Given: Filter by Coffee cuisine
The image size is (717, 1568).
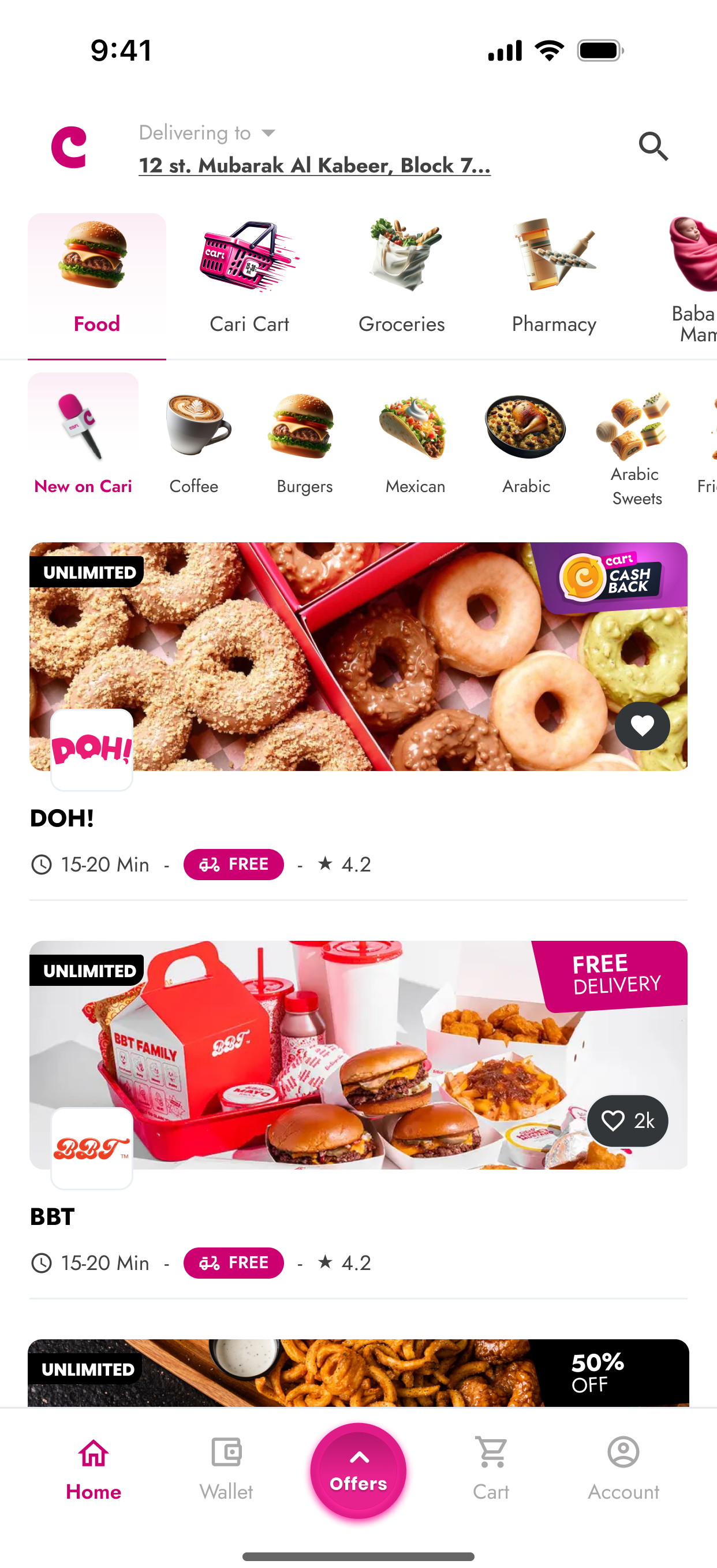Looking at the screenshot, I should [x=194, y=442].
